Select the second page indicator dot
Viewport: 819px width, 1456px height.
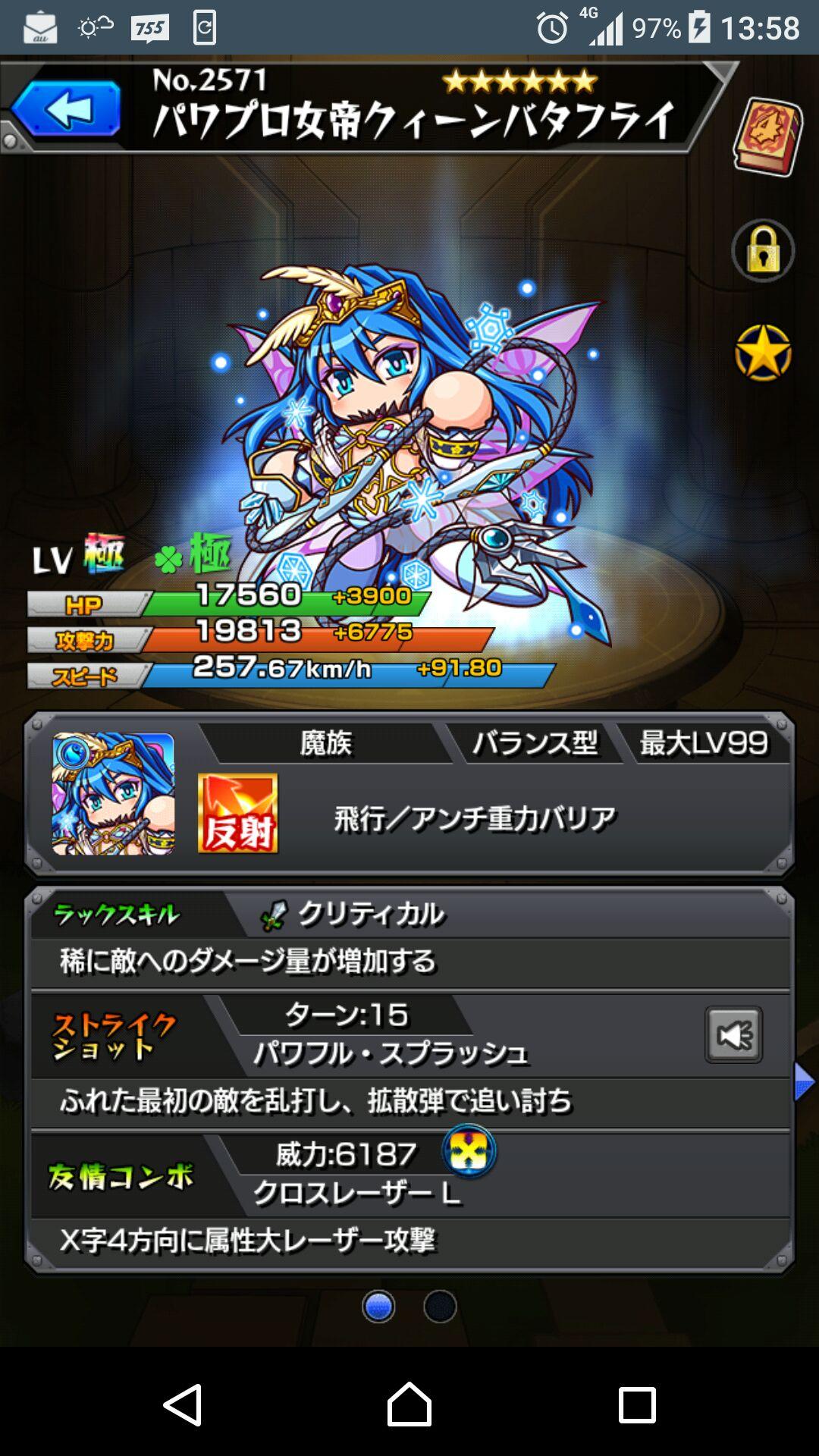[x=440, y=1307]
